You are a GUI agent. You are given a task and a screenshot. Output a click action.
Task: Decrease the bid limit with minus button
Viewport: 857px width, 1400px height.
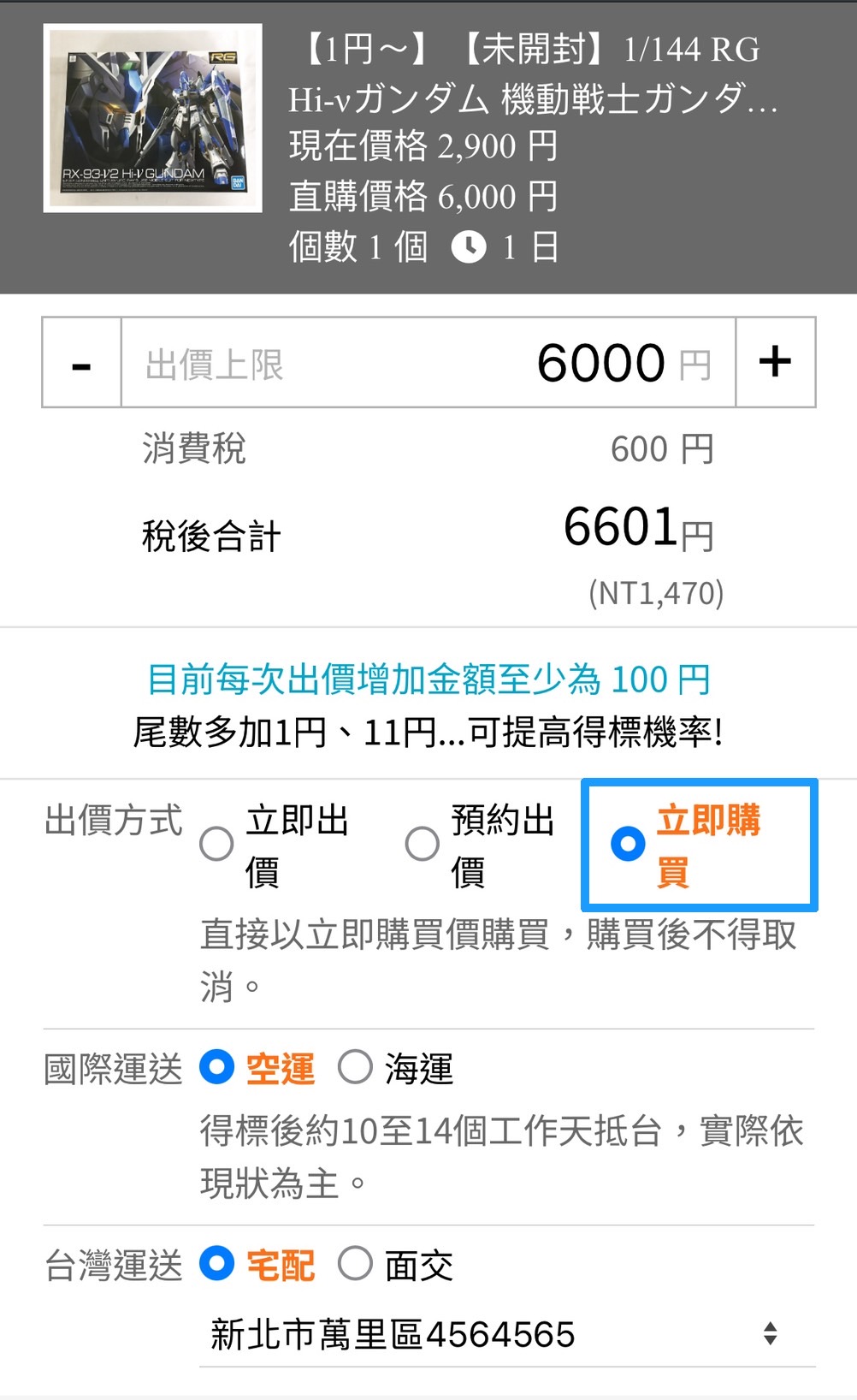pos(82,363)
